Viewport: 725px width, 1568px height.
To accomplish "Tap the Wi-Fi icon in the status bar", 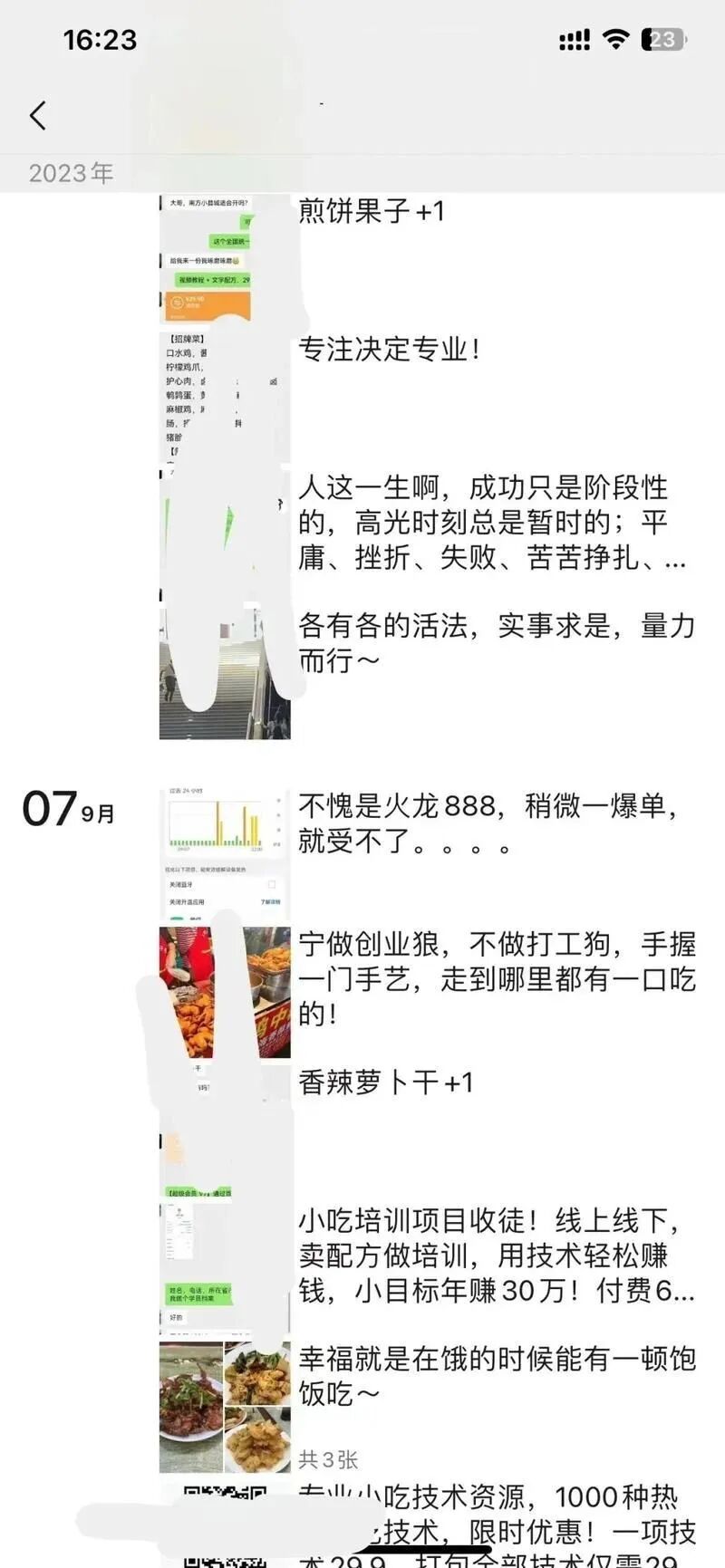I will (614, 41).
